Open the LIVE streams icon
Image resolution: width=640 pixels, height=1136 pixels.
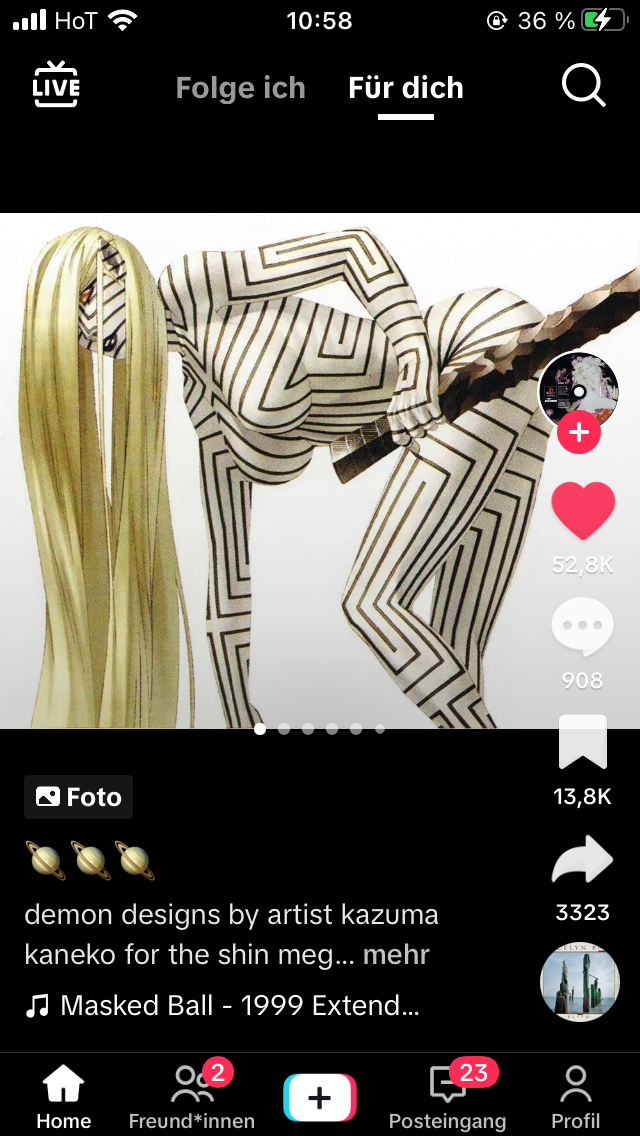56,86
